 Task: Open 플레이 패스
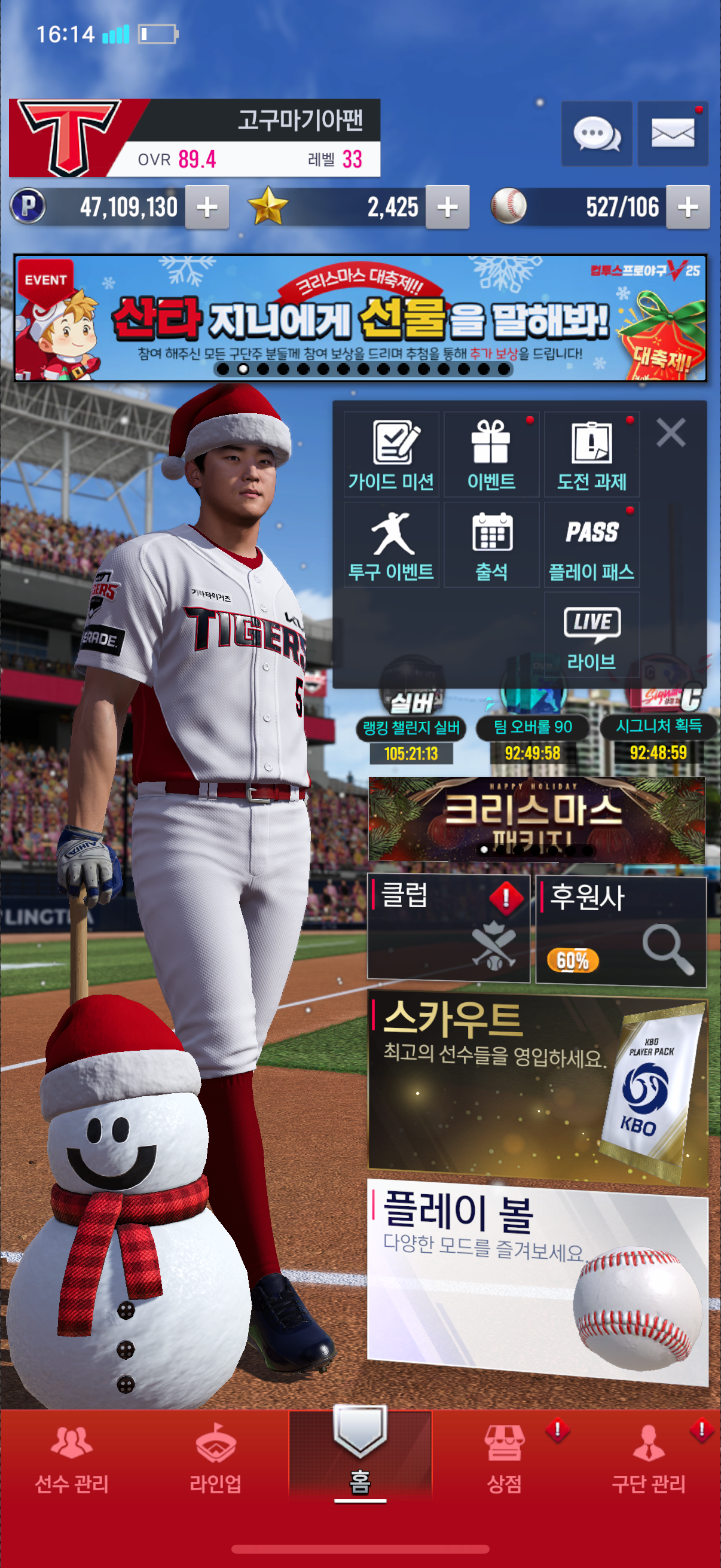tap(591, 545)
